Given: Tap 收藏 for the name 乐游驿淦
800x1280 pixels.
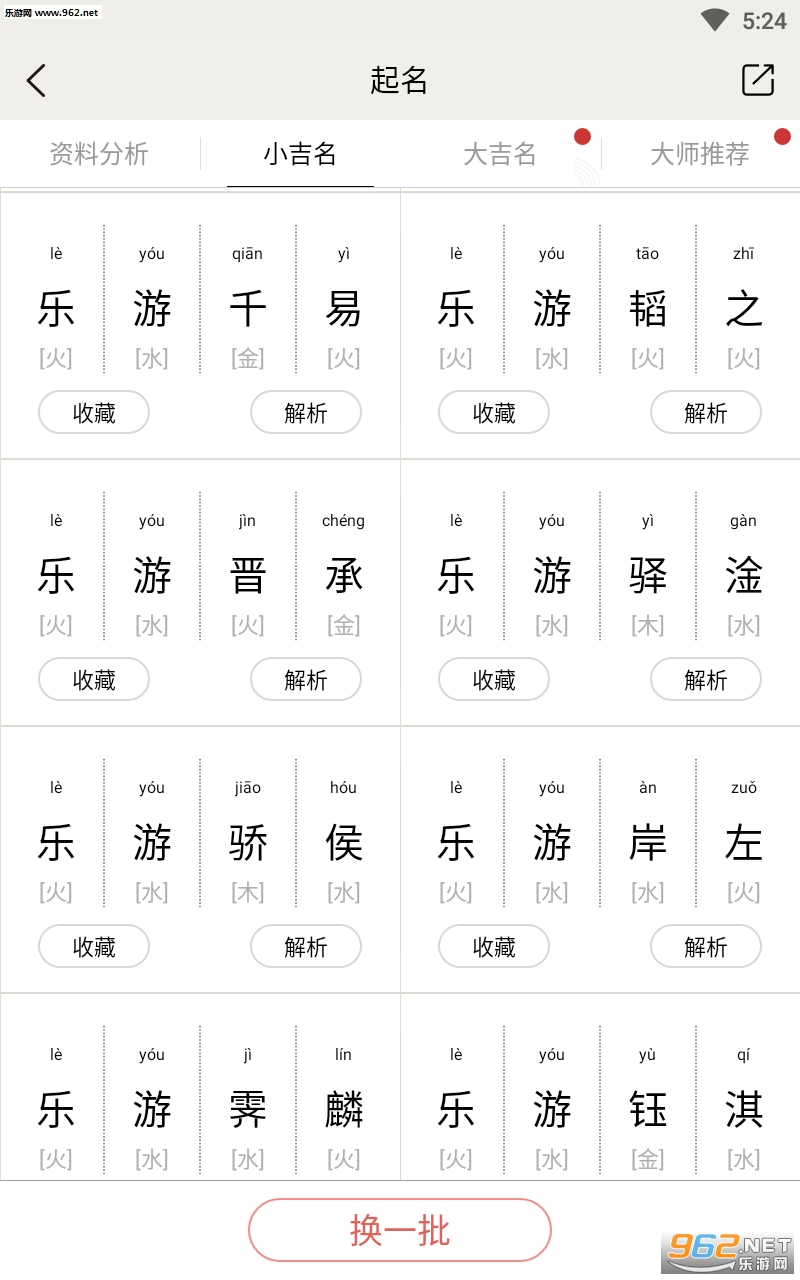Looking at the screenshot, I should 494,679.
